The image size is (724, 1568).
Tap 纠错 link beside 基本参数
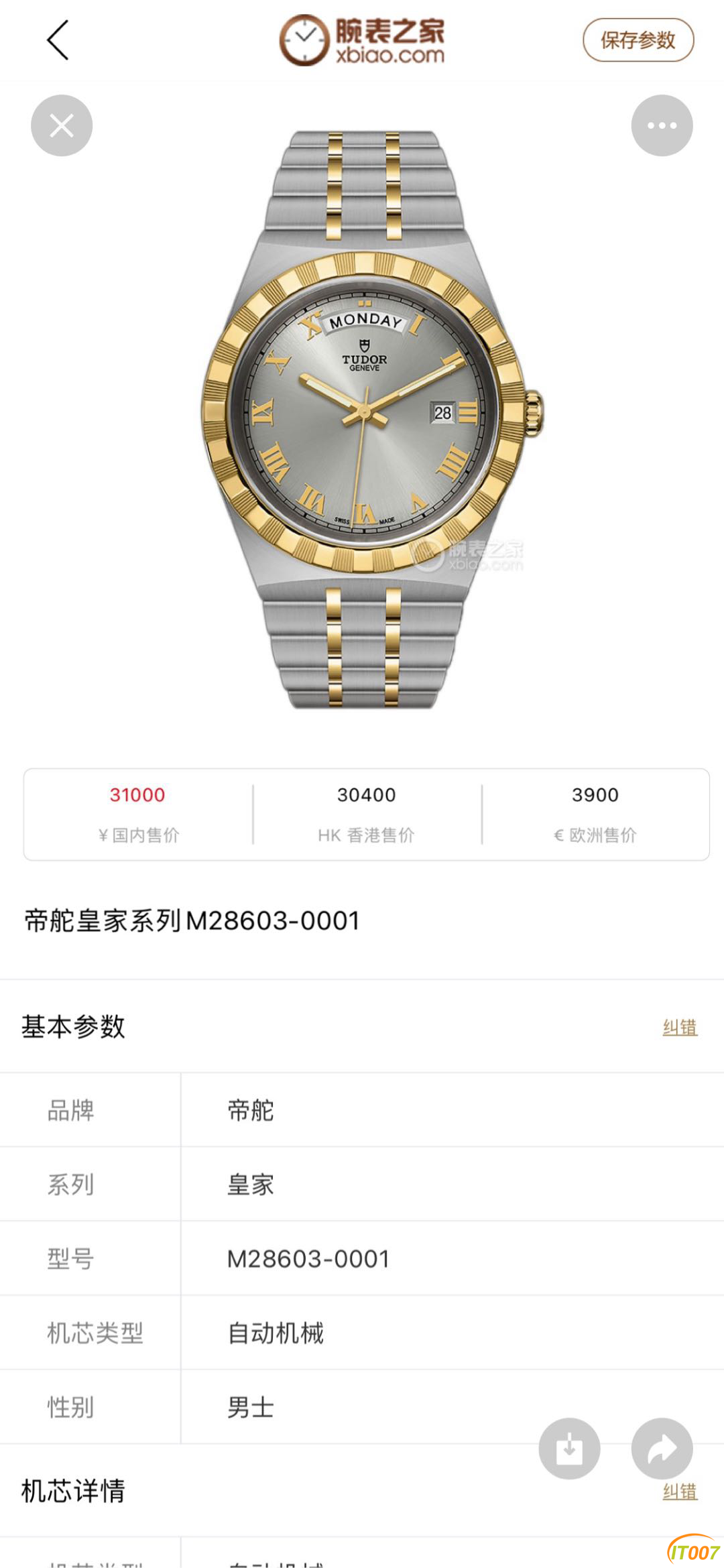(680, 1028)
